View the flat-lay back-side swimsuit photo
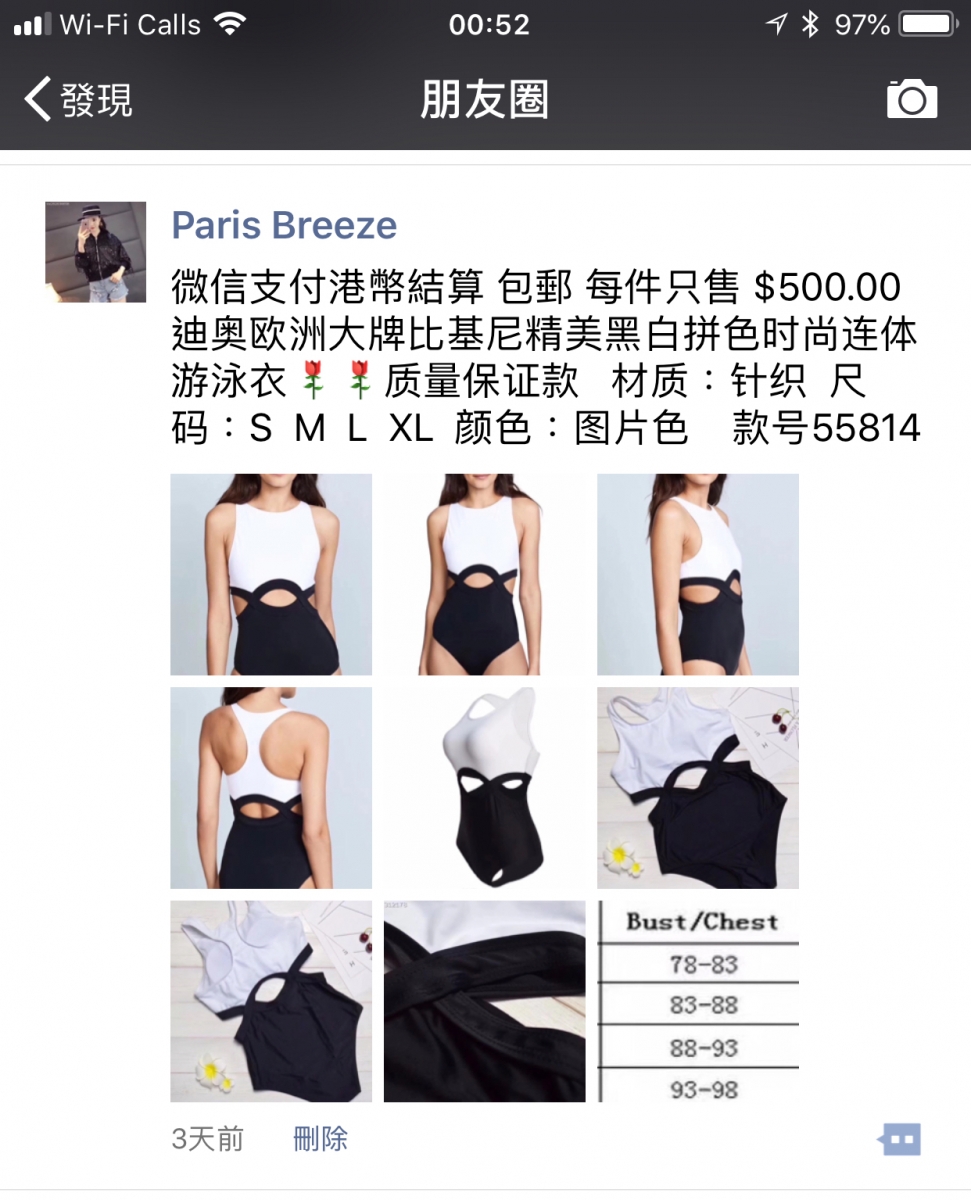The image size is (971, 1200). click(x=271, y=1001)
